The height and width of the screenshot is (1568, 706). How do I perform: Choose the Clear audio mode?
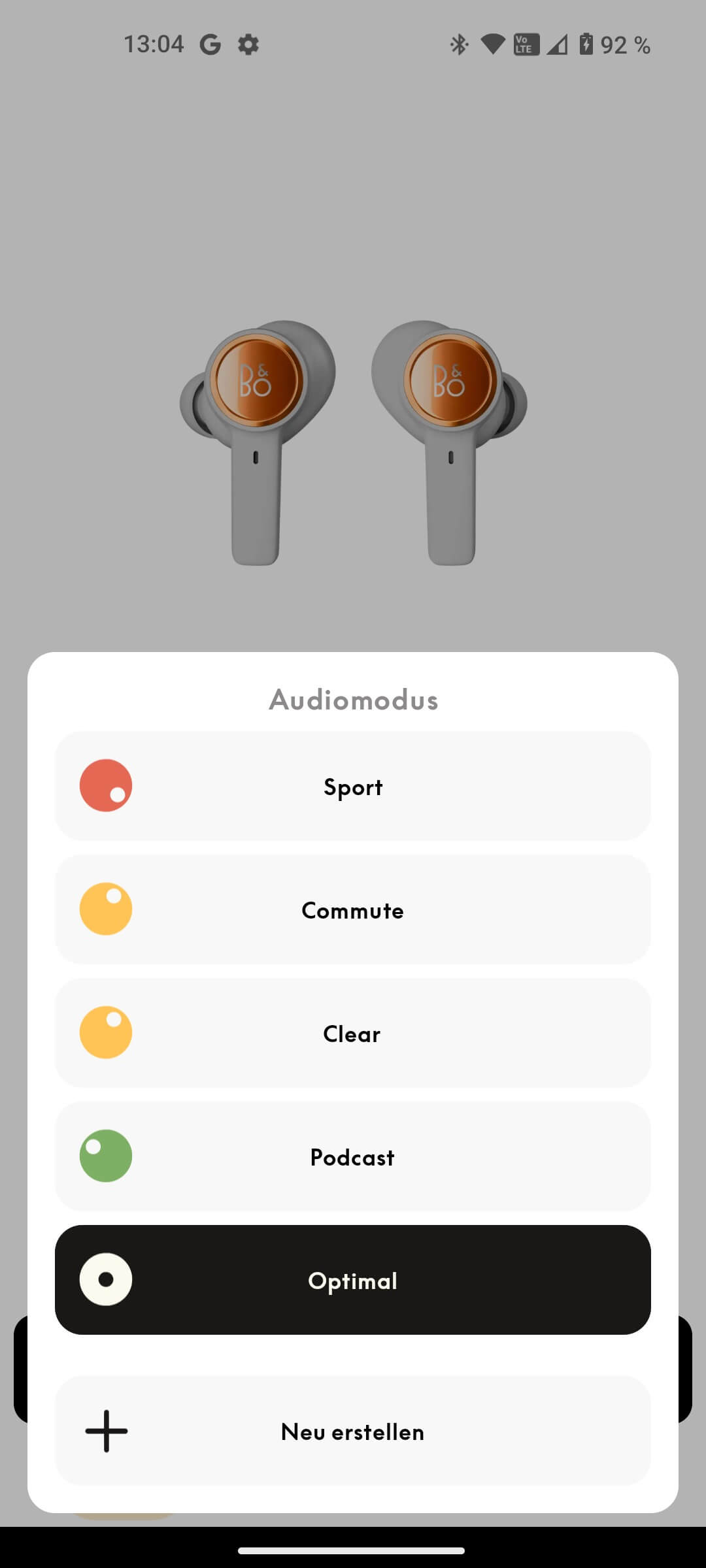point(353,1033)
